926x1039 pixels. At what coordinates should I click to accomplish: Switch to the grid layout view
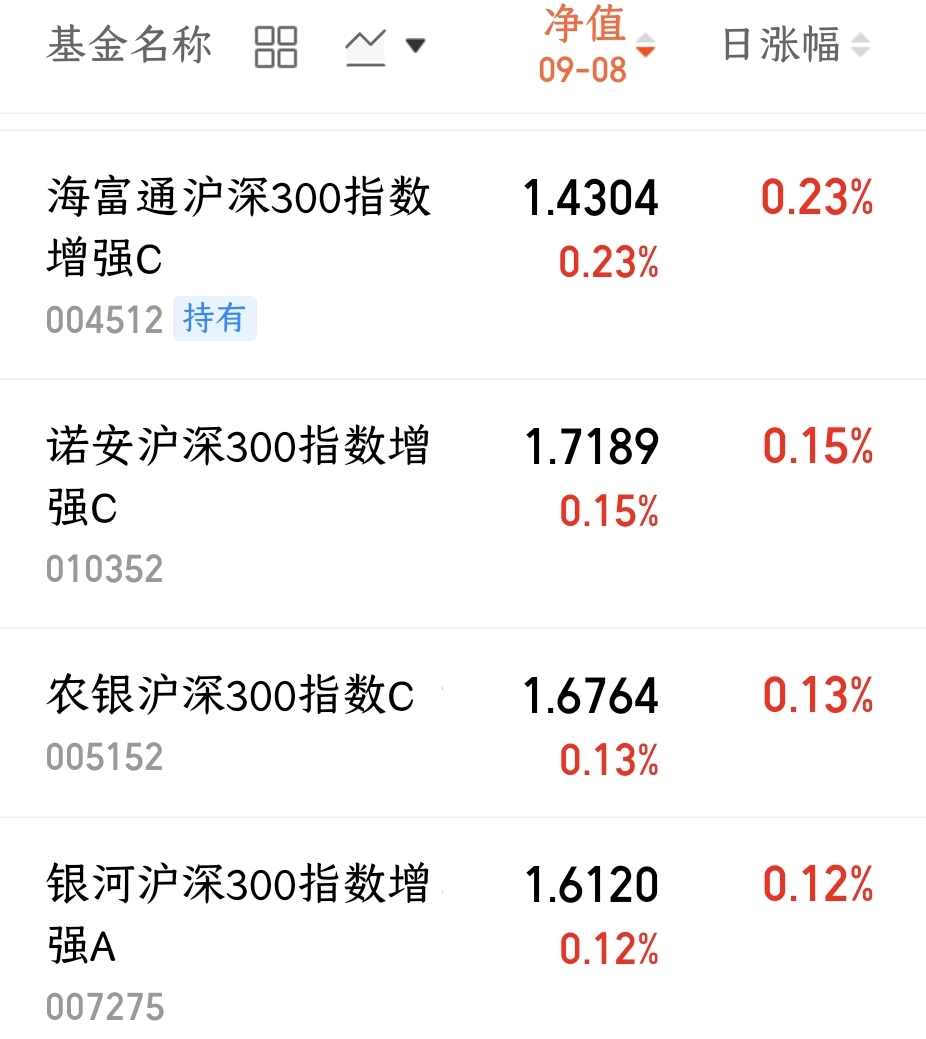pos(276,46)
